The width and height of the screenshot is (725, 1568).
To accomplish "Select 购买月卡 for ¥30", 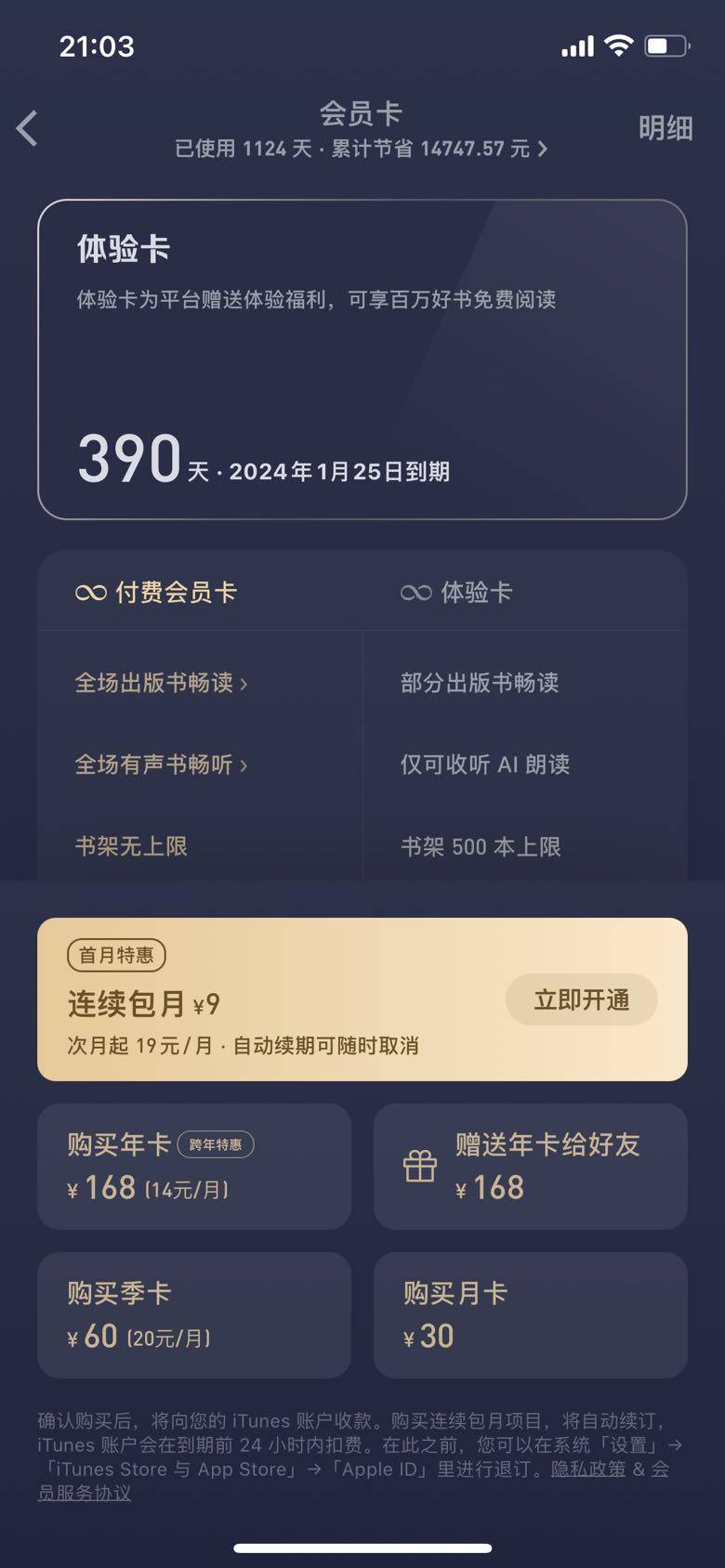I will tap(531, 1315).
